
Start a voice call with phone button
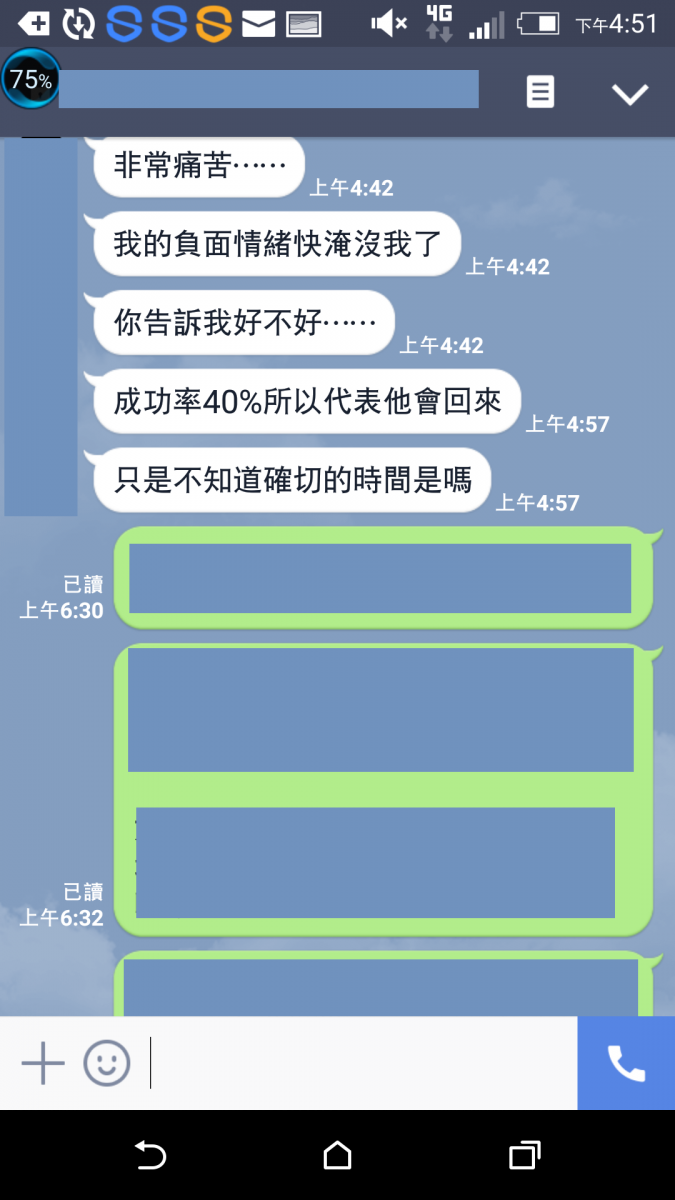point(626,1063)
